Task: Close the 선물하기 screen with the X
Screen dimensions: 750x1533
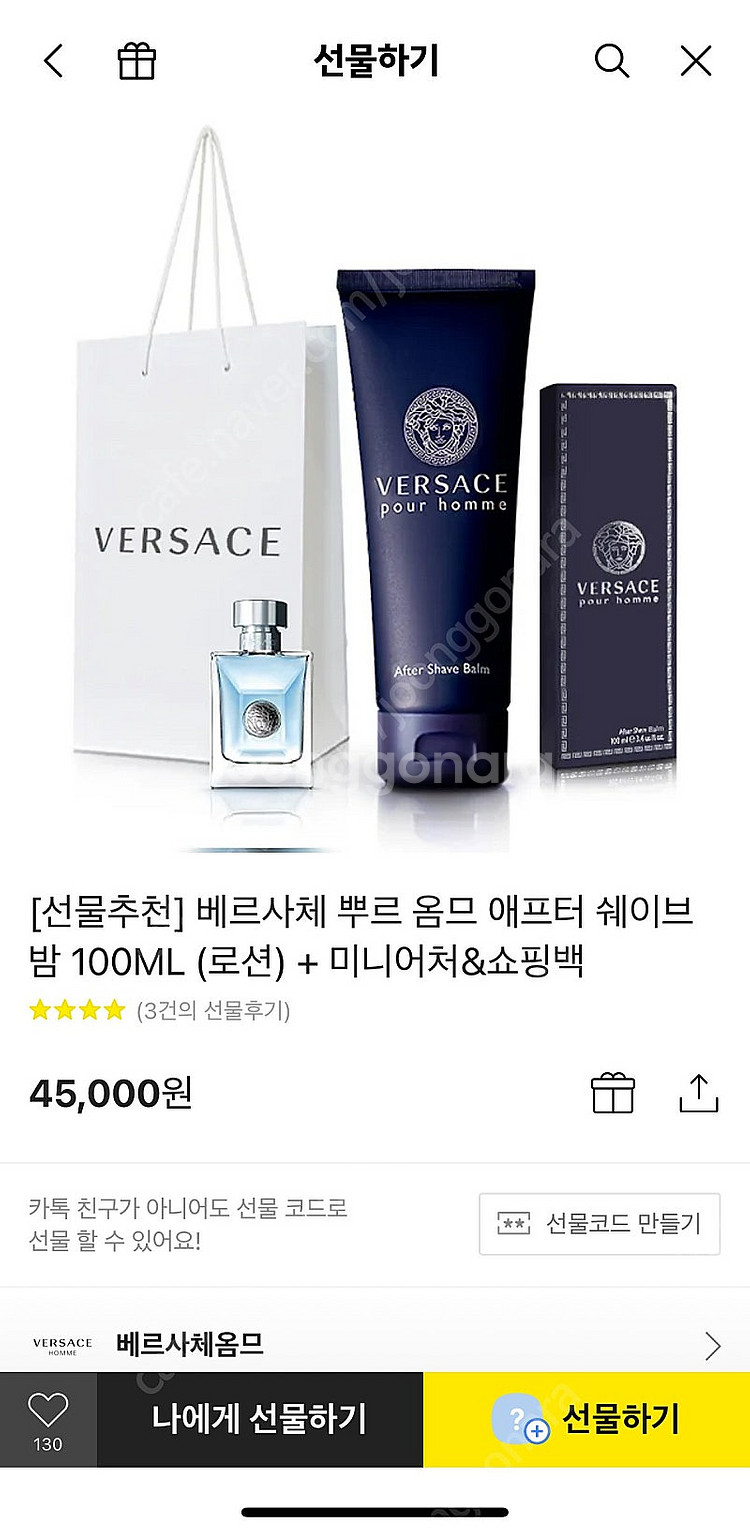Action: [x=695, y=60]
